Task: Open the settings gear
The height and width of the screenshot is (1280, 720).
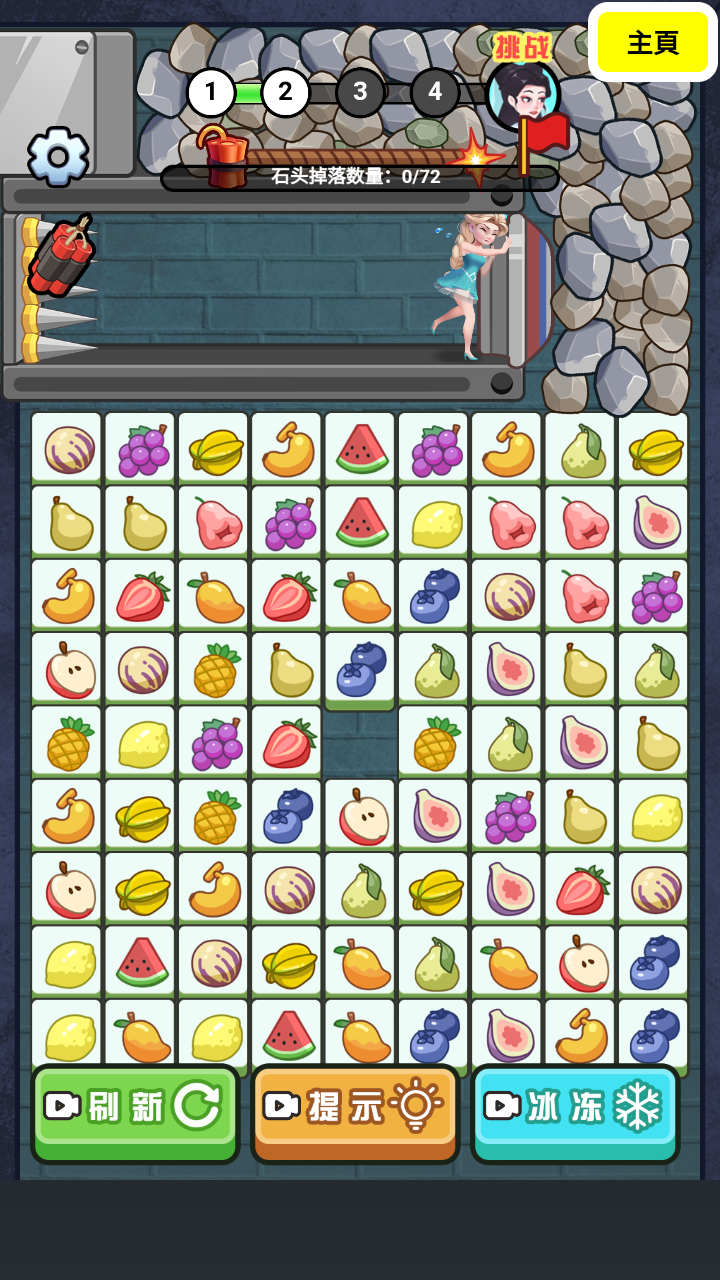Action: [58, 157]
